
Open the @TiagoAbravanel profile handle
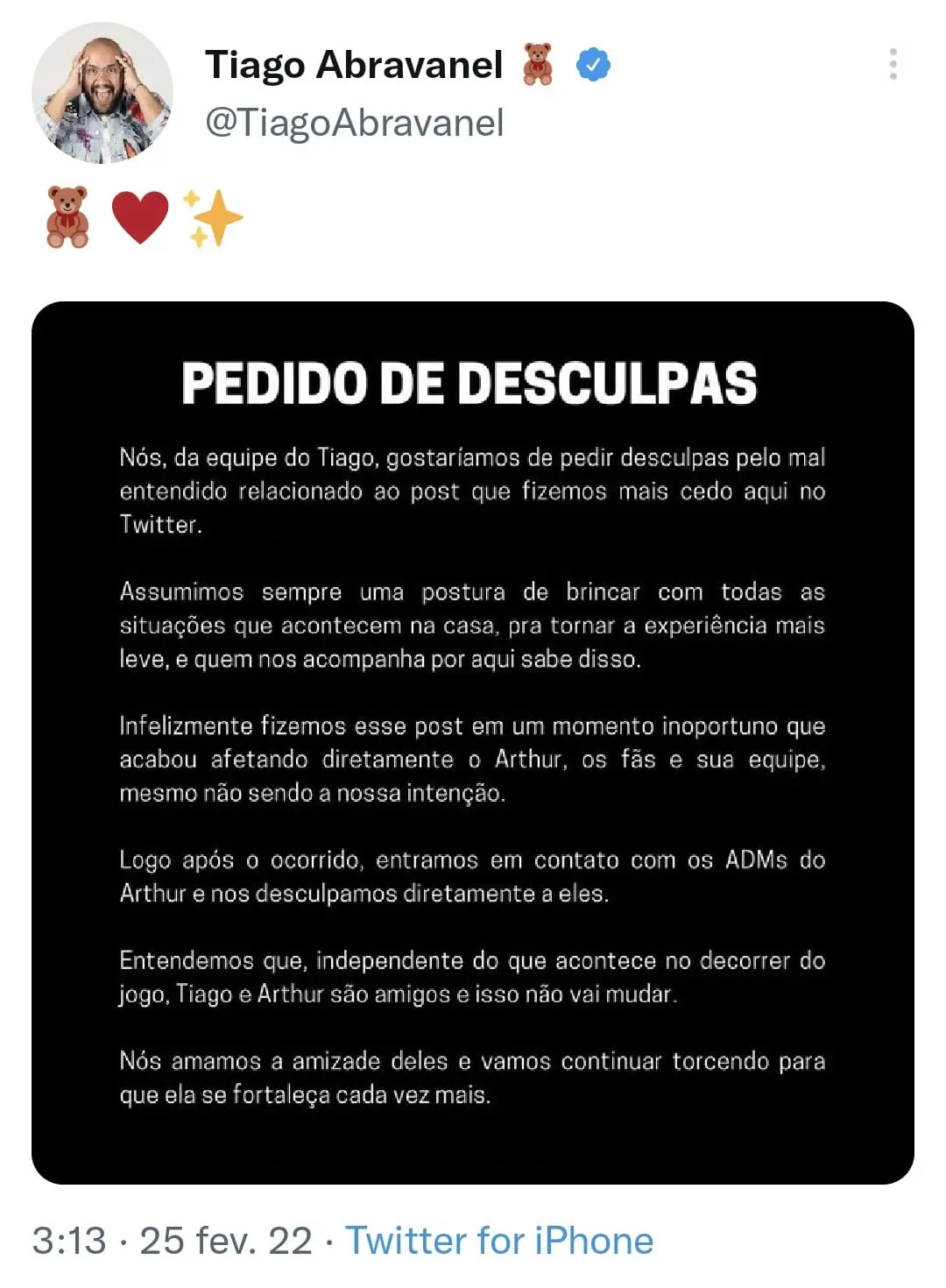tap(355, 124)
